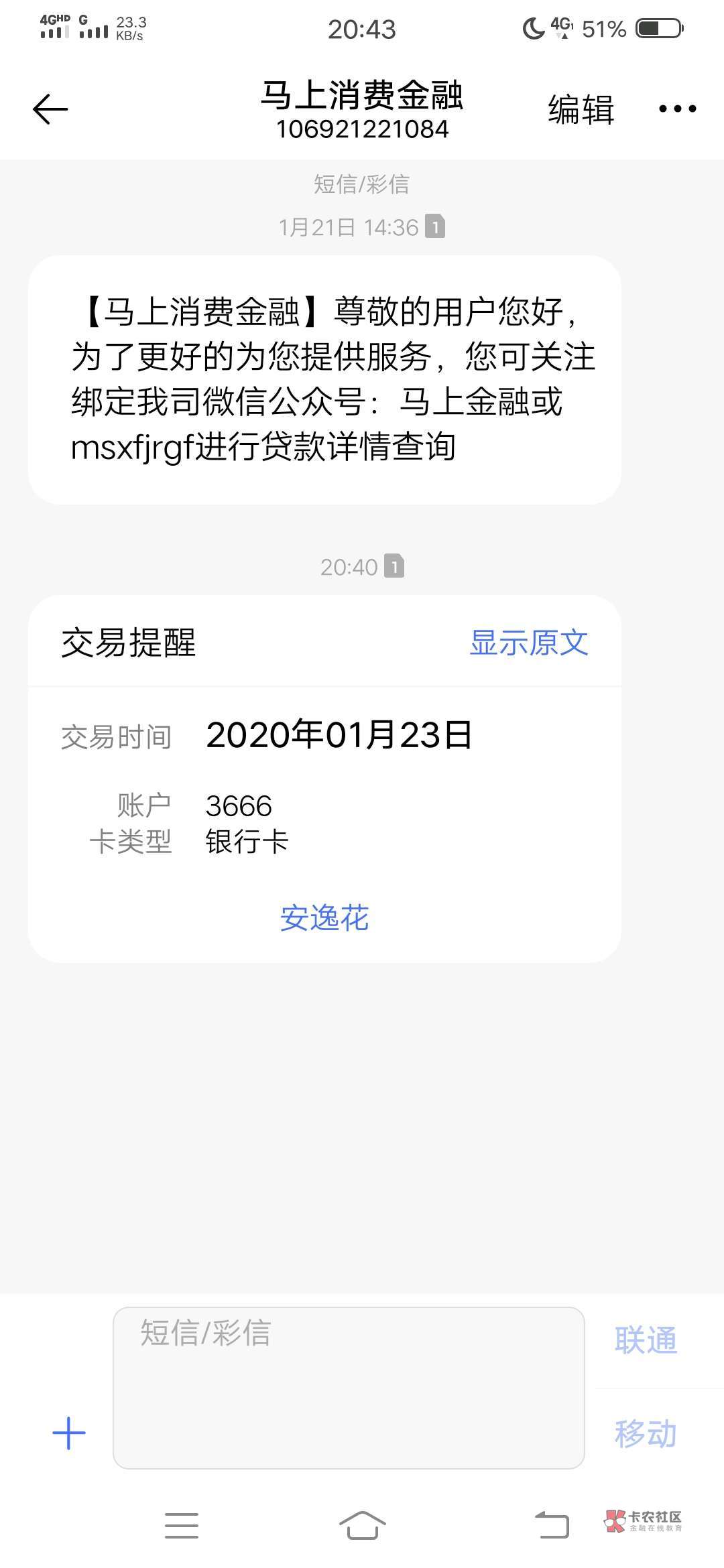The image size is (724, 1568).
Task: Tap 显示原文 to show original message
Action: pyautogui.click(x=529, y=643)
